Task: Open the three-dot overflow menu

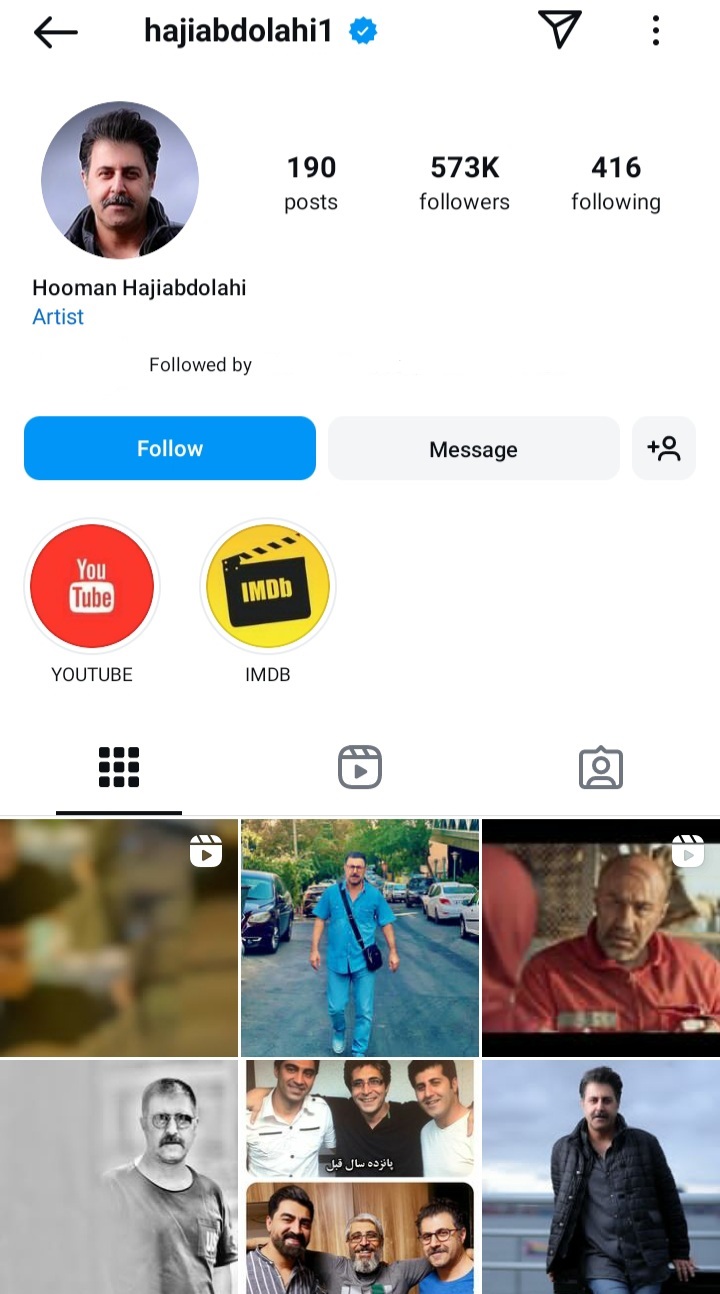Action: pos(656,31)
